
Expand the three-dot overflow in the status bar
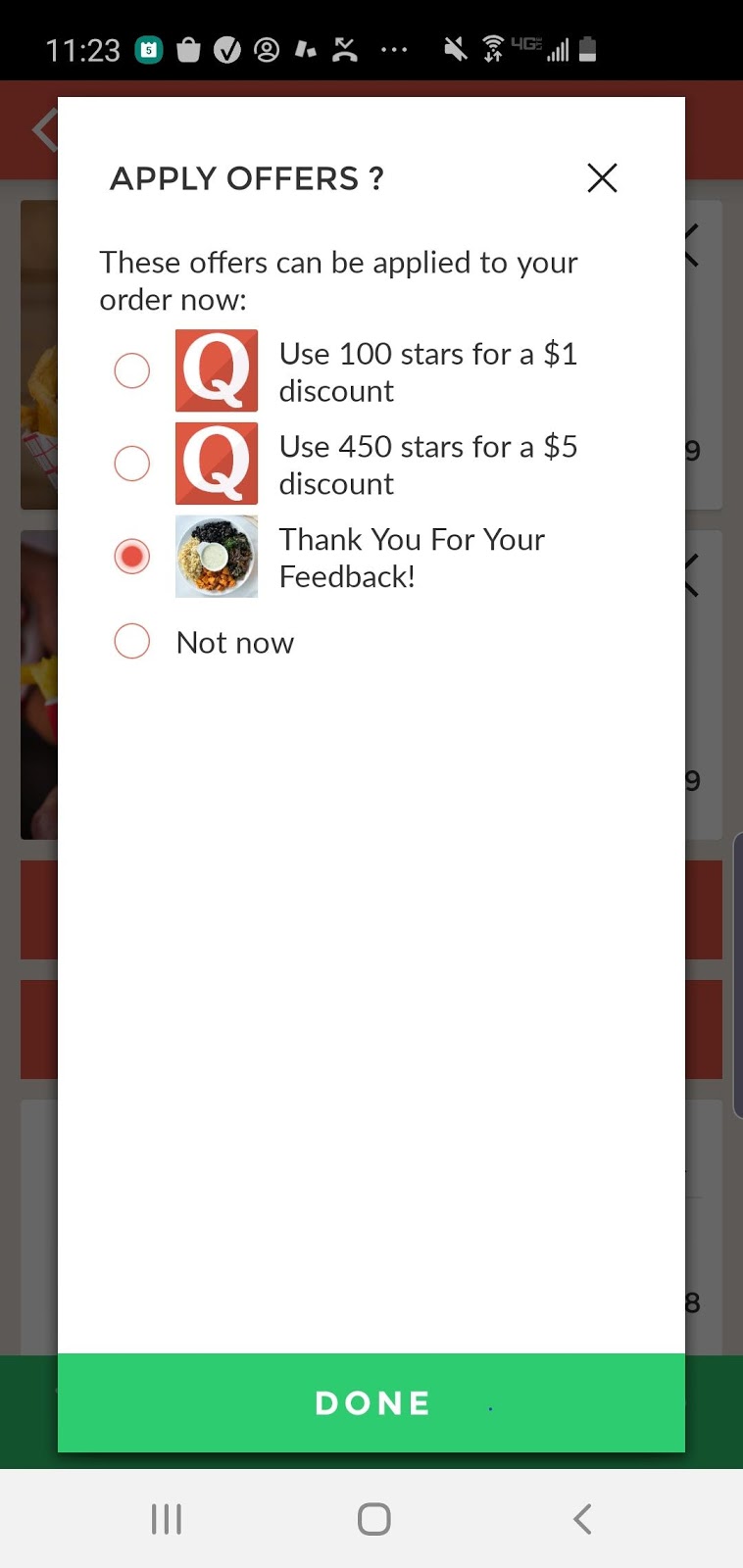[x=395, y=49]
